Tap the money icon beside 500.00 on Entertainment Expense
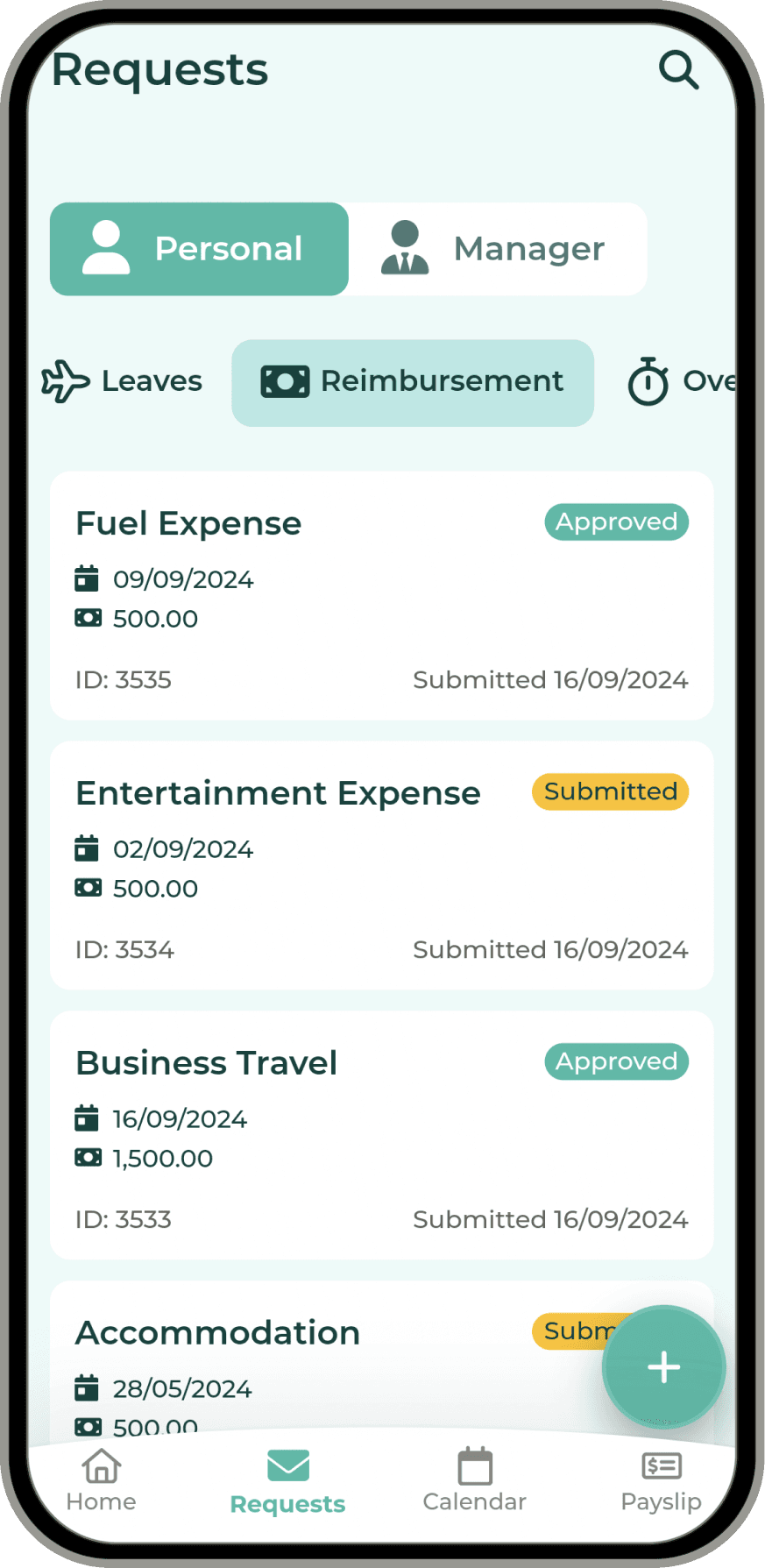The image size is (765, 1568). pos(88,887)
